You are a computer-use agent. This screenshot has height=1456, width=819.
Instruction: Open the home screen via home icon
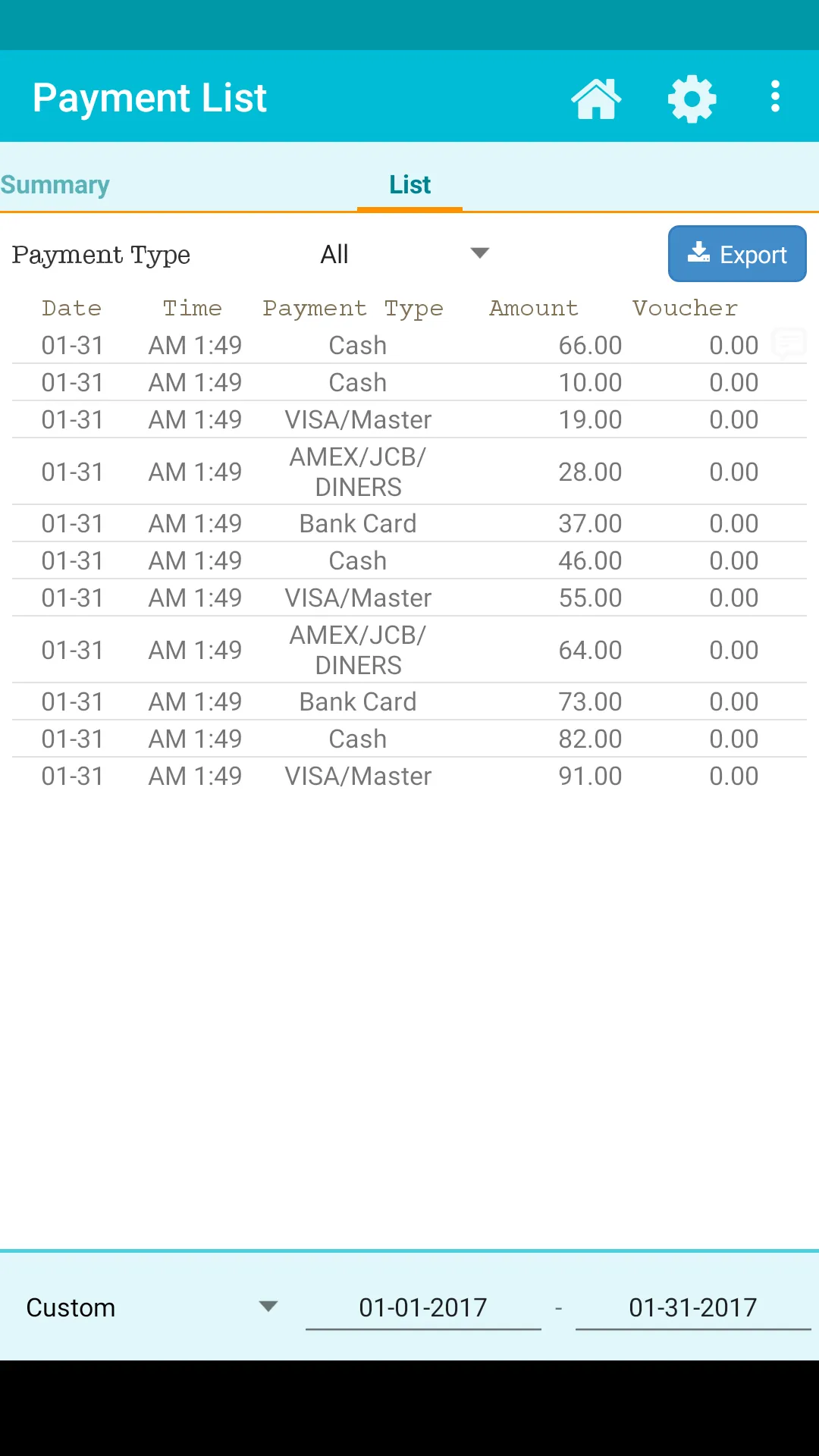coord(597,98)
